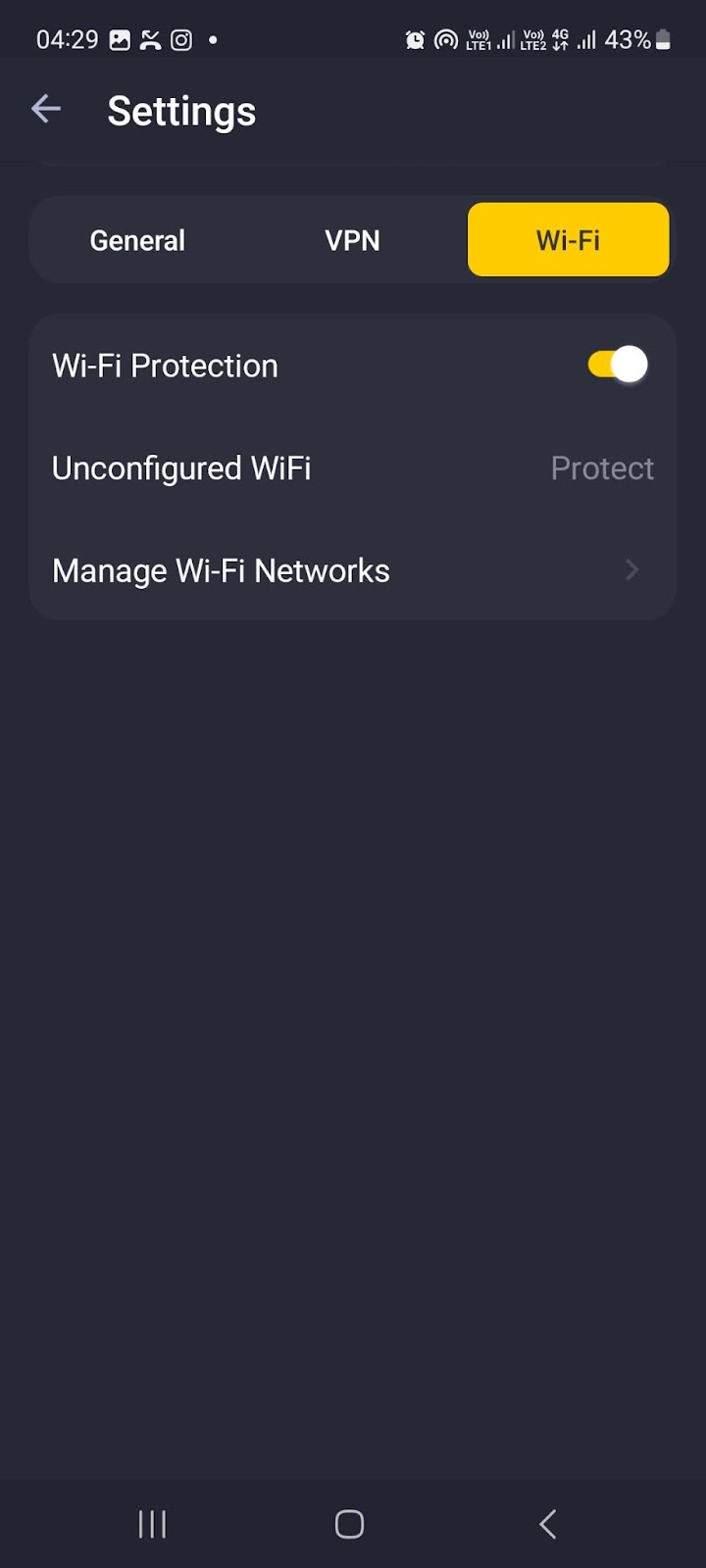This screenshot has width=706, height=1568.
Task: Go back using the arrow beside Settings
Action: [x=46, y=110]
